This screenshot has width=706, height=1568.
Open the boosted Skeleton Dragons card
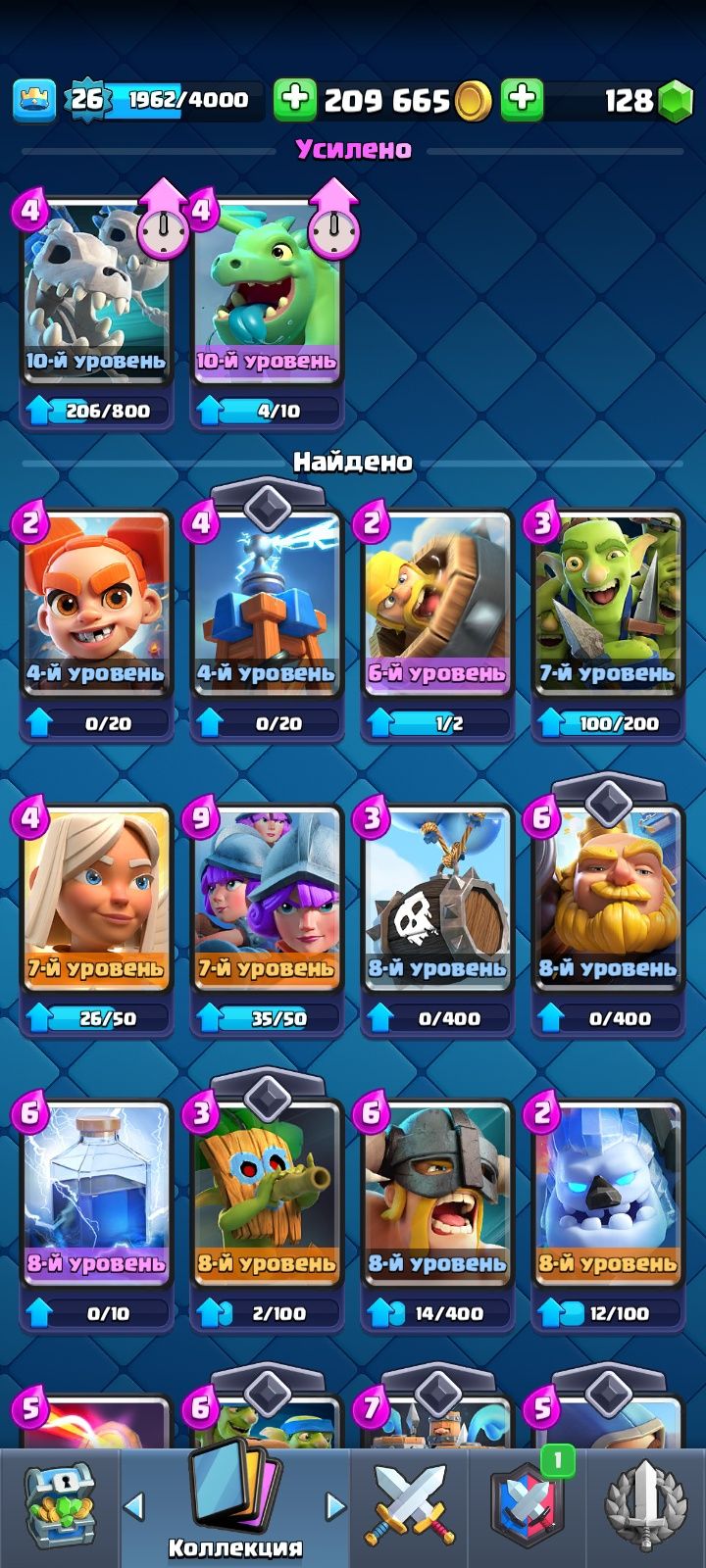point(95,294)
